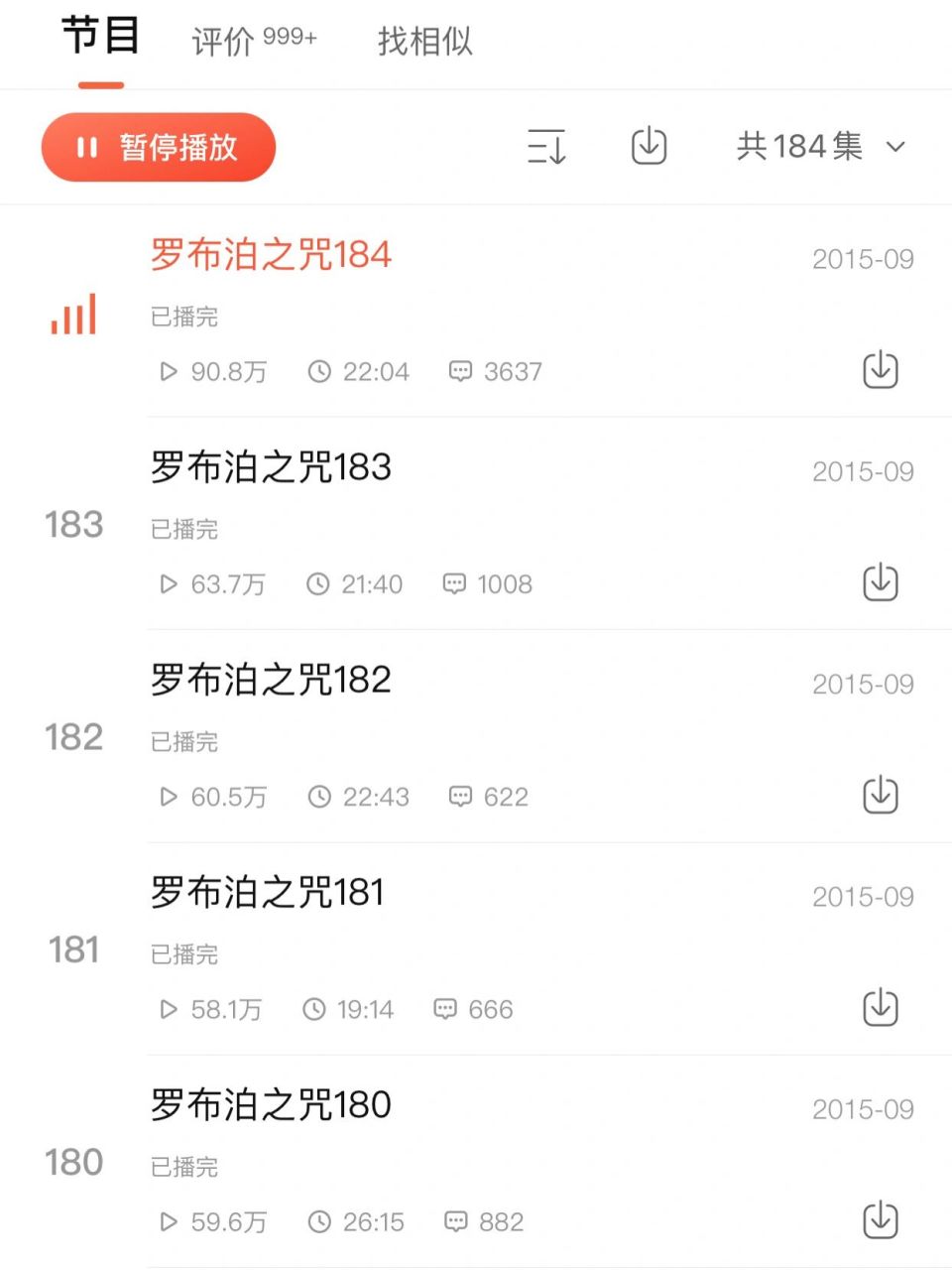The width and height of the screenshot is (952, 1270).
Task: Open comments icon on episode 184
Action: pos(461,371)
